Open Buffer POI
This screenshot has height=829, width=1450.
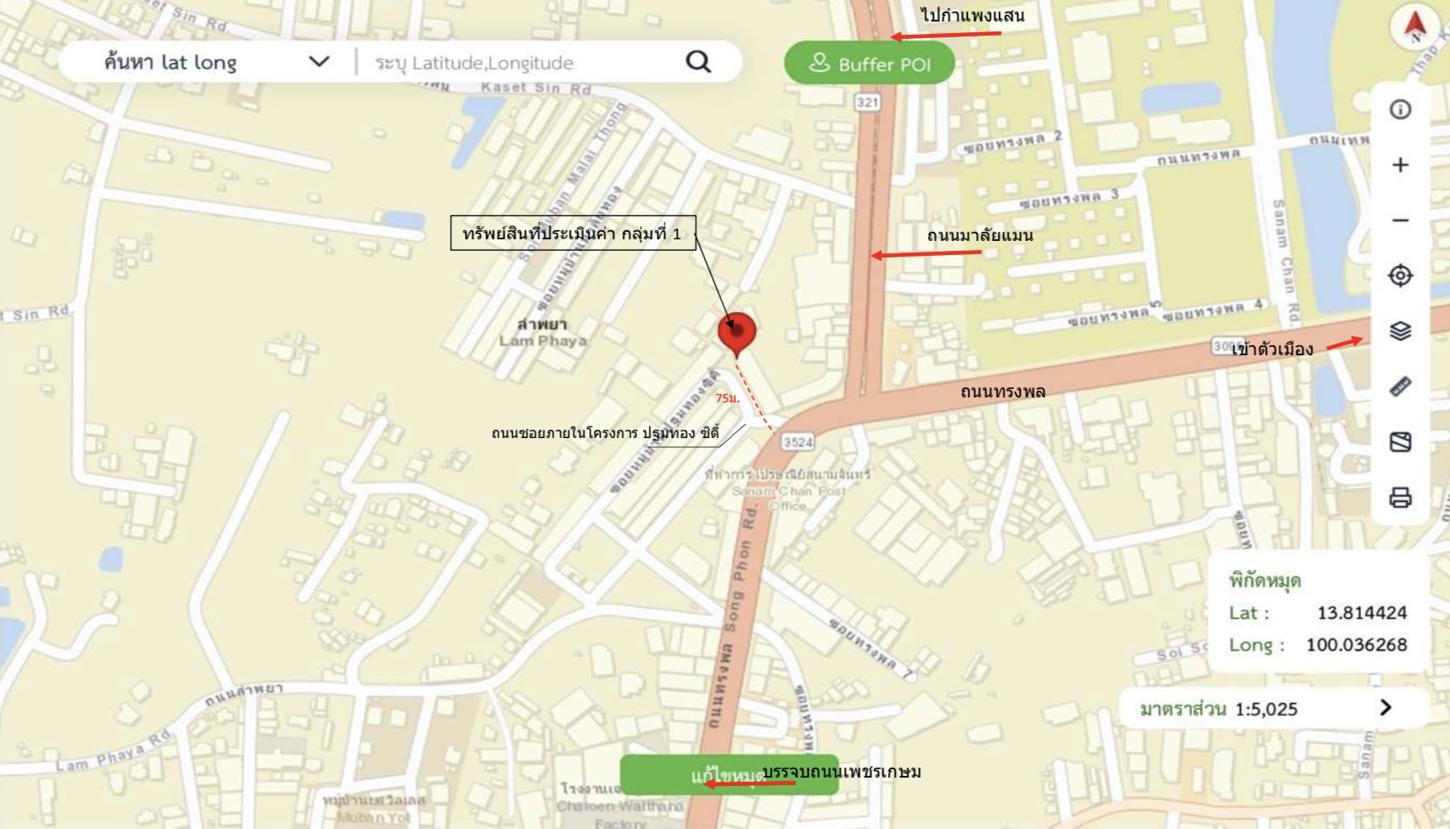868,65
